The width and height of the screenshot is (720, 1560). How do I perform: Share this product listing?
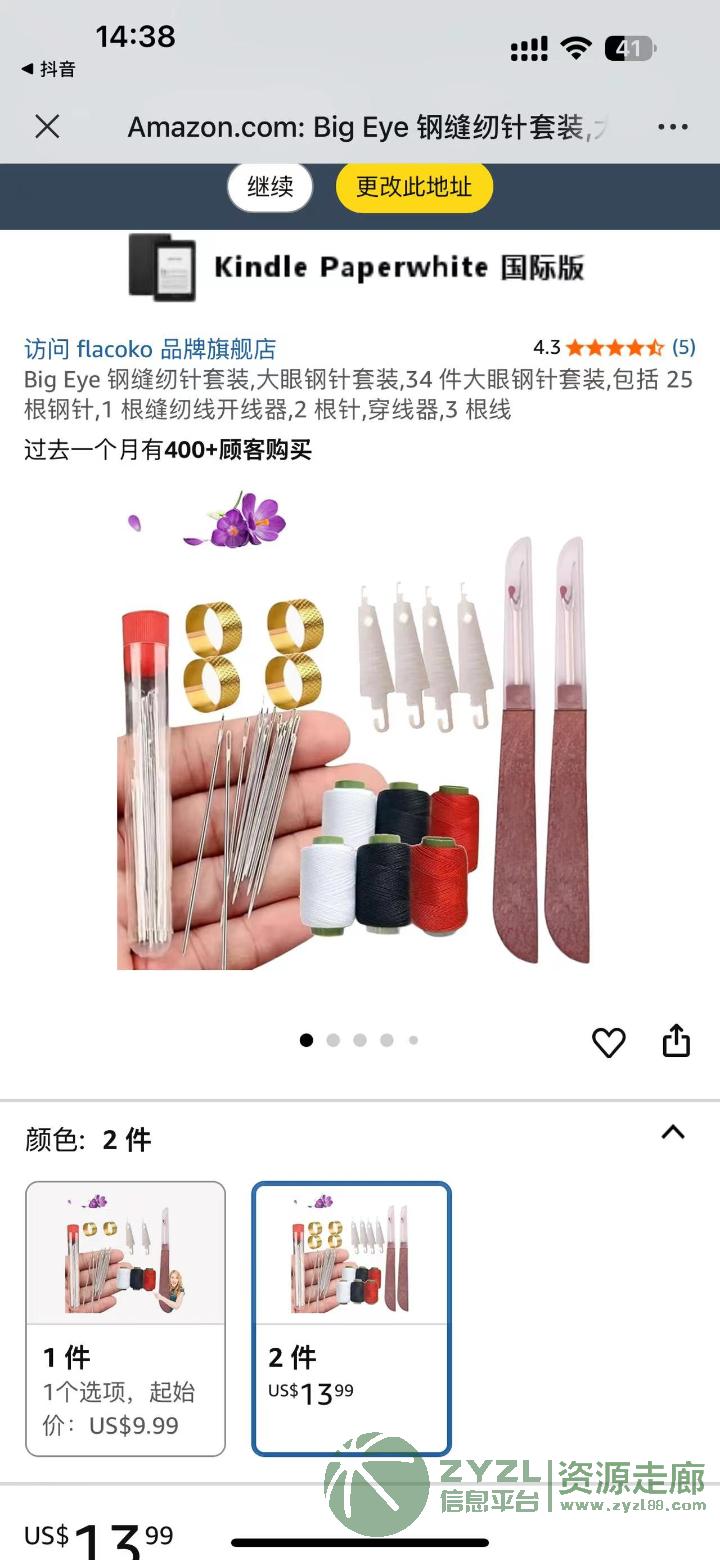[677, 1041]
